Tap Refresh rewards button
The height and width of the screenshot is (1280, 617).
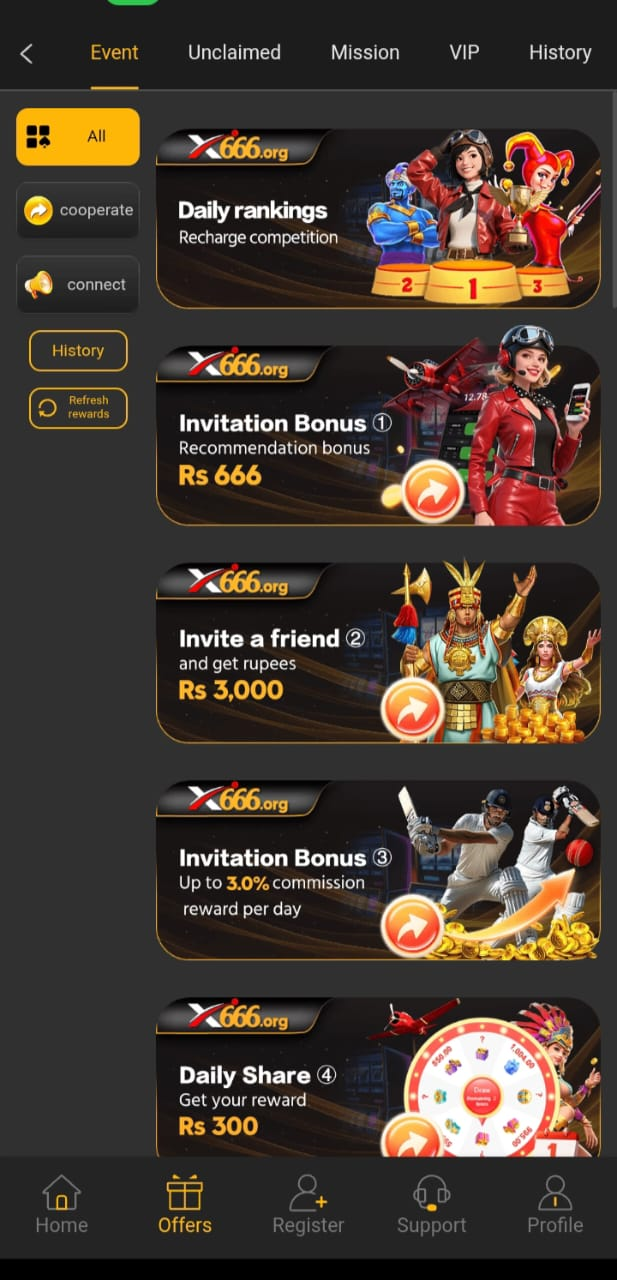(x=78, y=408)
